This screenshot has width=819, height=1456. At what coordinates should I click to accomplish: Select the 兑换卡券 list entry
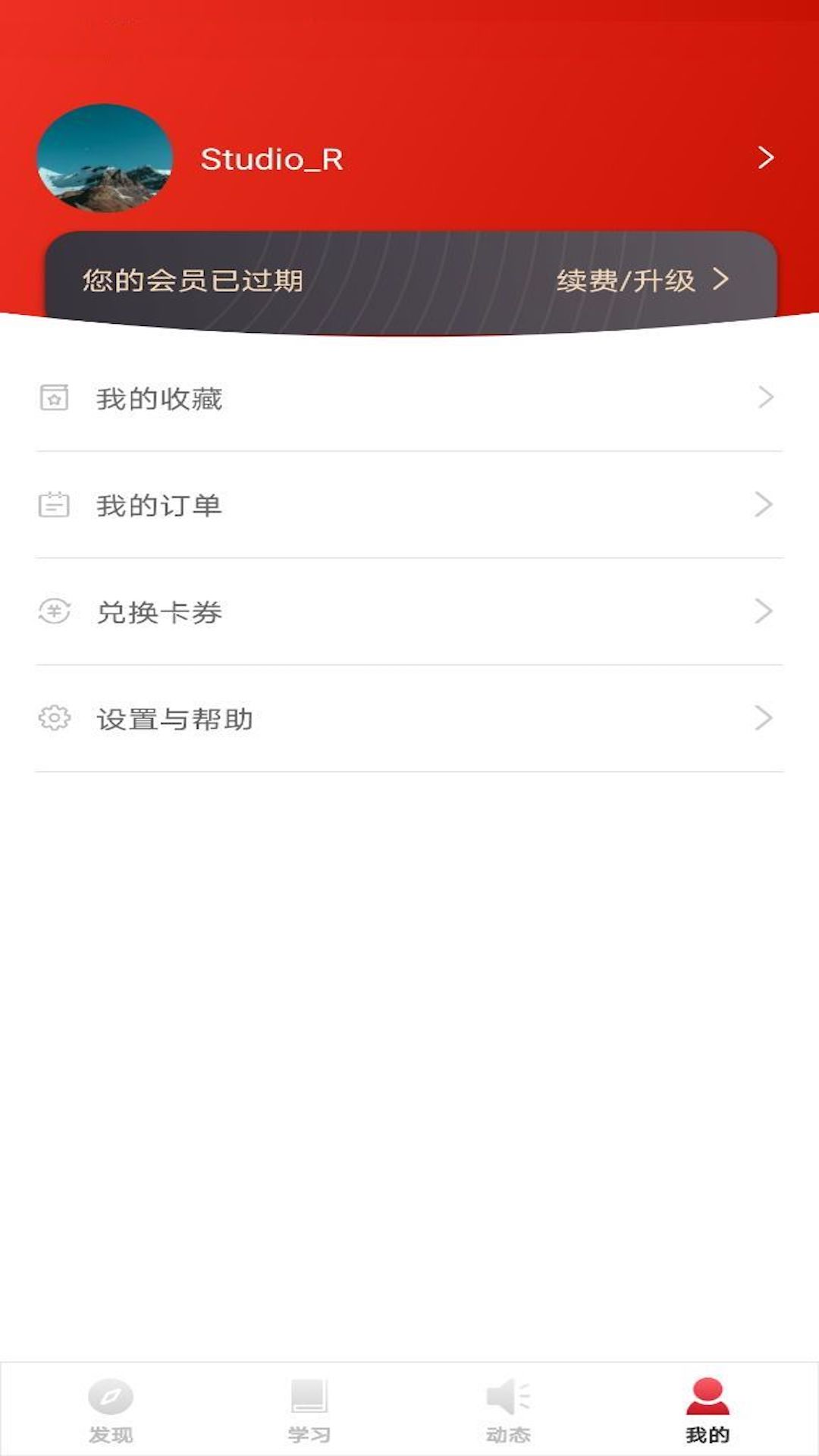click(x=161, y=613)
